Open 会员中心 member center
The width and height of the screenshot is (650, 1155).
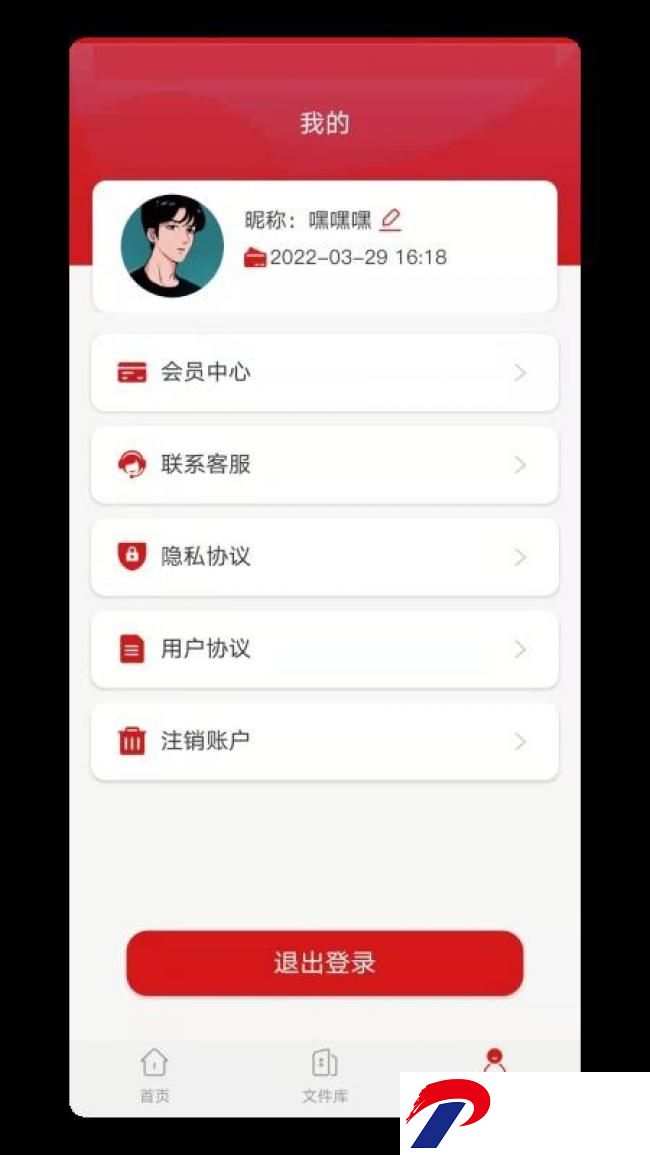324,372
